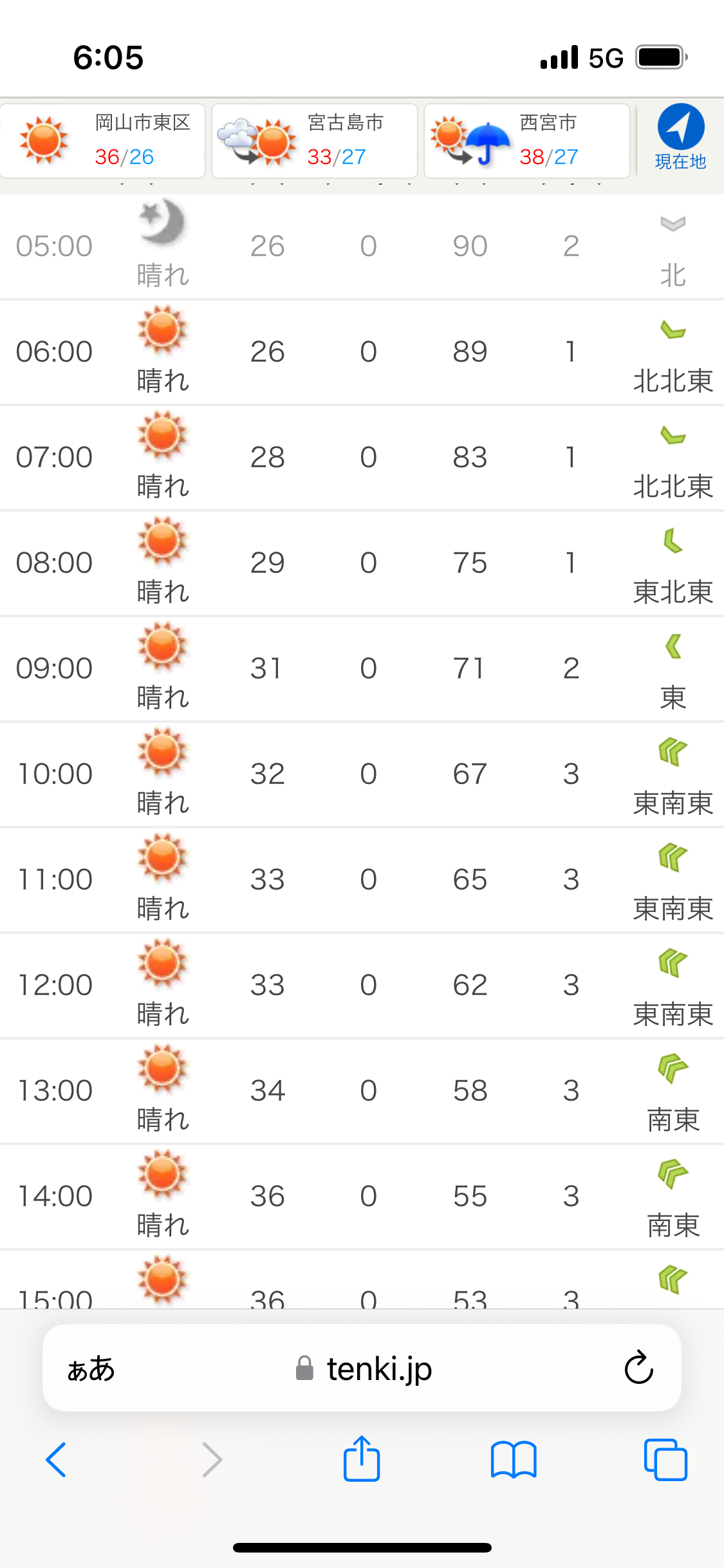The height and width of the screenshot is (1568, 724).
Task: Open the 岡山市東区 forecast card
Action: [102, 140]
